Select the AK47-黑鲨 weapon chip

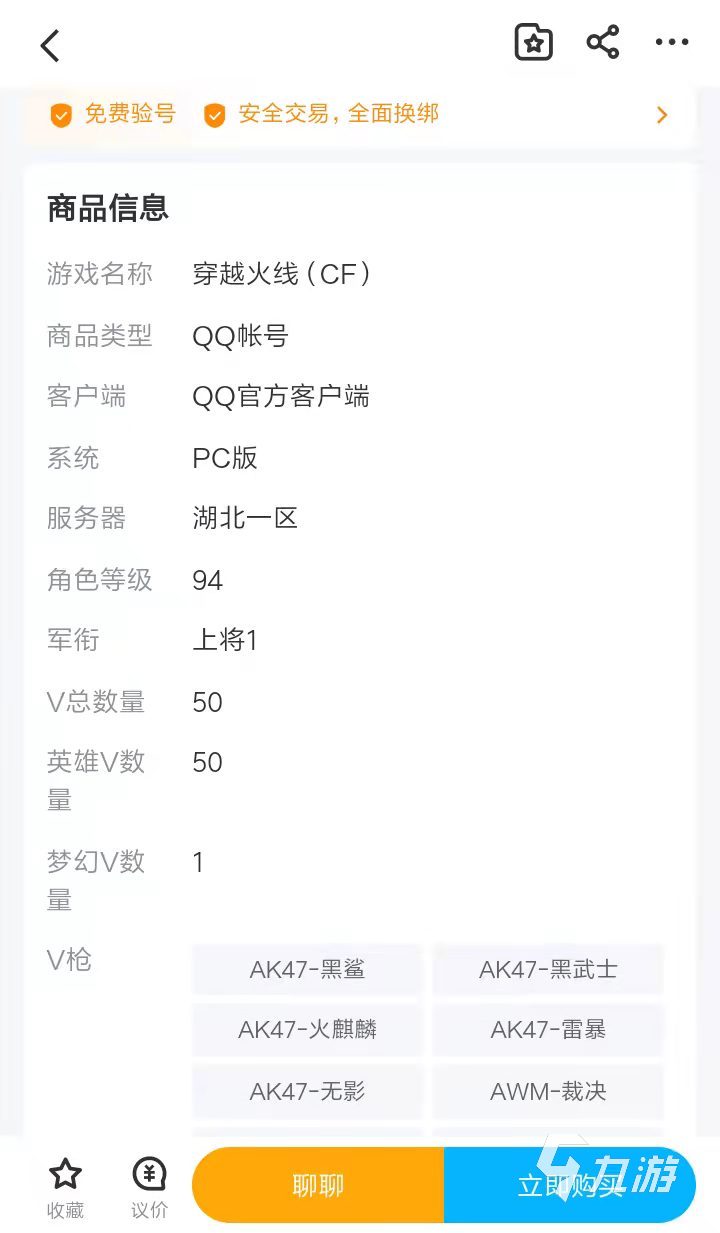point(307,969)
